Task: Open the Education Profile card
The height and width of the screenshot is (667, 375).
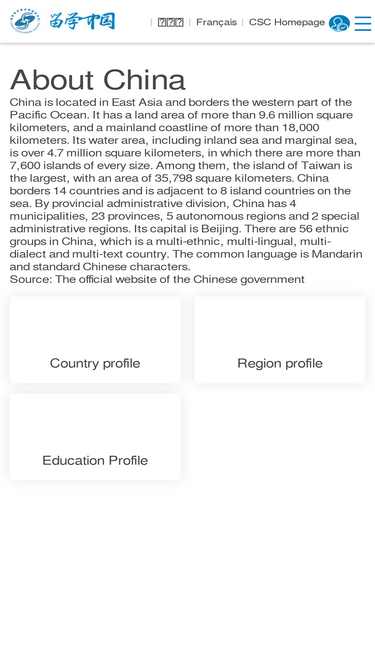Action: point(95,437)
